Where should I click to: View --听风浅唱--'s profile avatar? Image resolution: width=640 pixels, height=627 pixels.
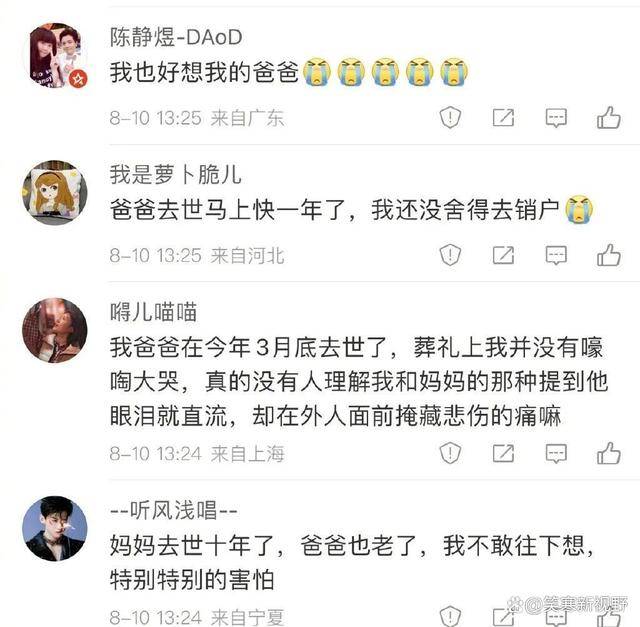pos(54,528)
